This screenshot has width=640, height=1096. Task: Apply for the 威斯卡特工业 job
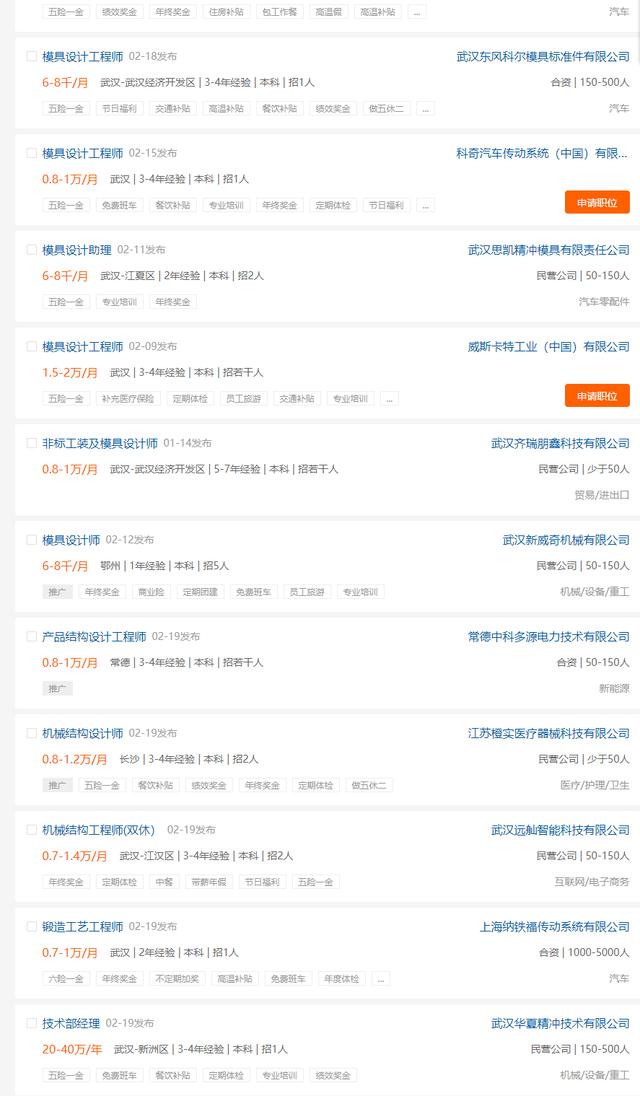[597, 396]
